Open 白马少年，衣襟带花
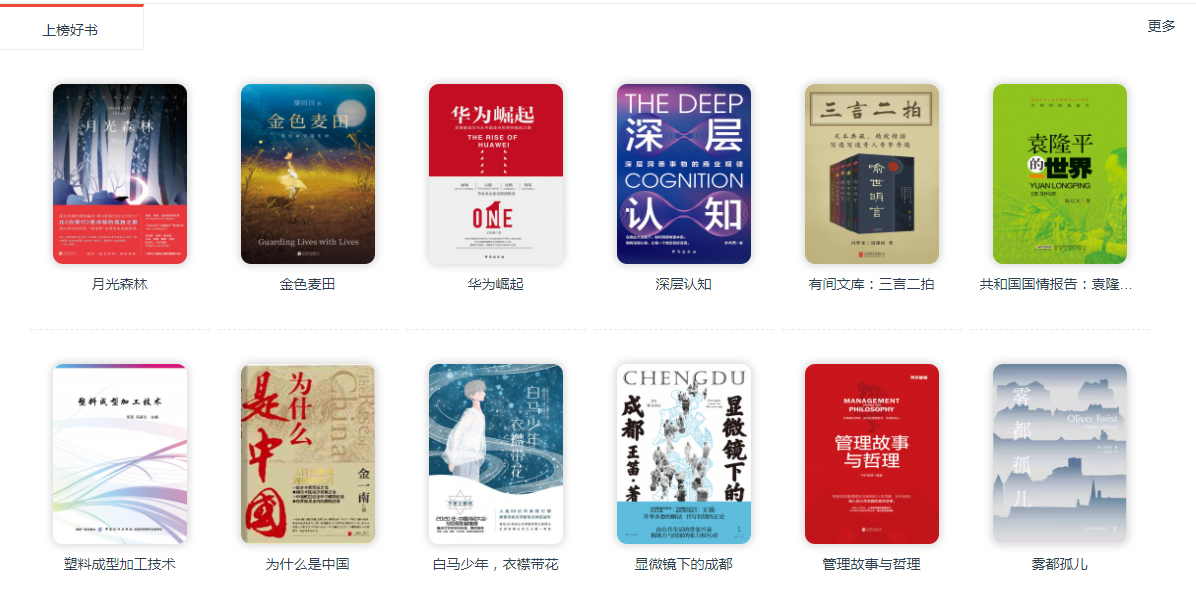Viewport: 1196px width, 596px height. (x=496, y=454)
